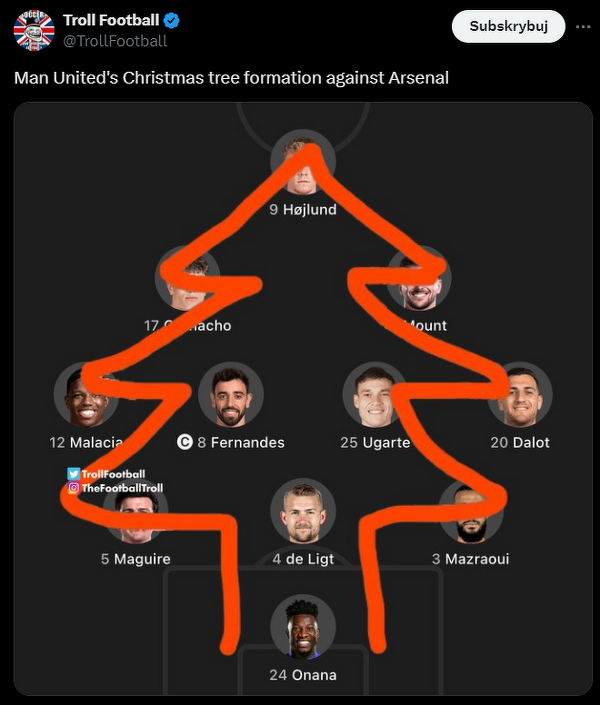600x705 pixels.
Task: Tap the Subskrybuj button
Action: [509, 27]
